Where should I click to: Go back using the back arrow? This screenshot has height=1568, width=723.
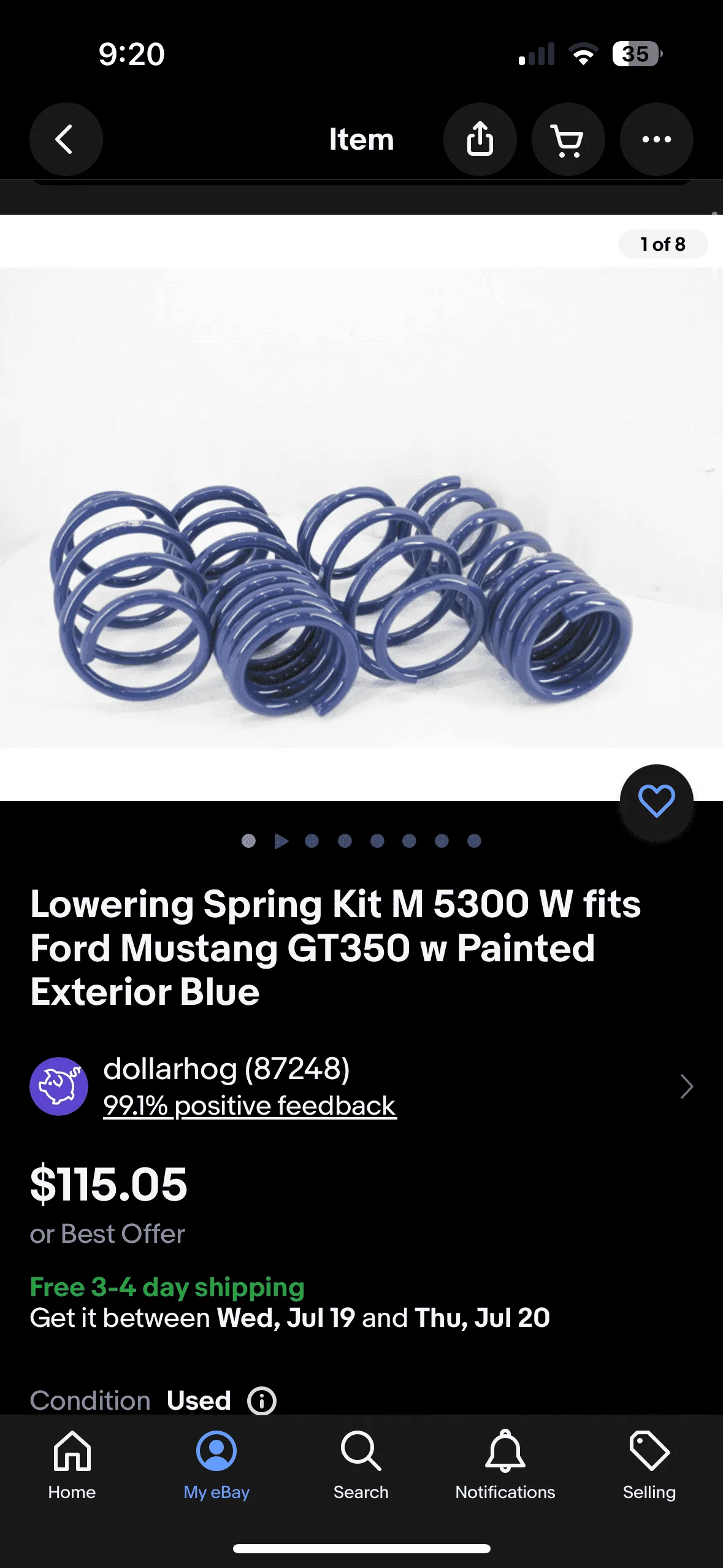[66, 139]
